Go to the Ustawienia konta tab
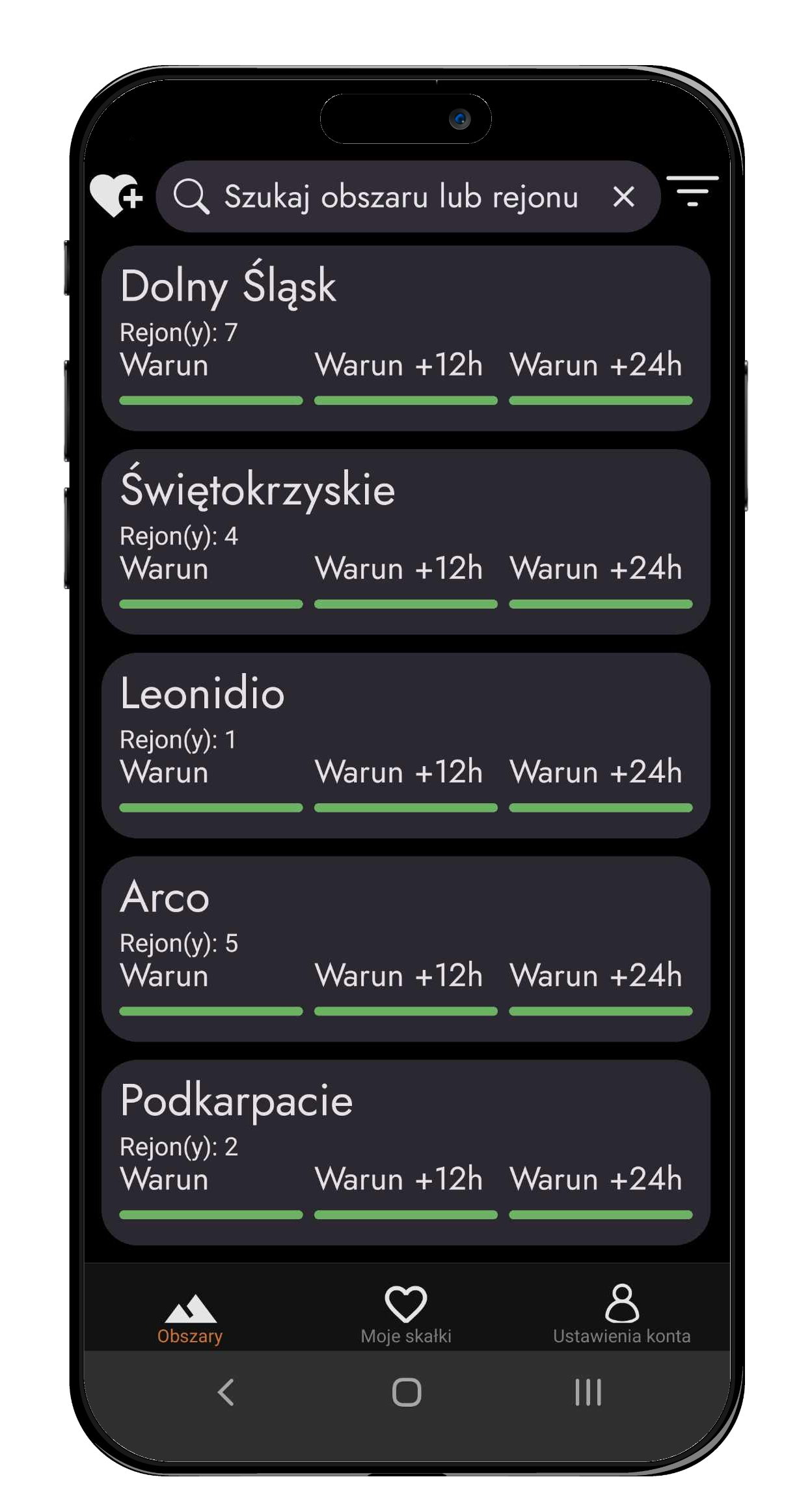812x1505 pixels. (x=622, y=1315)
